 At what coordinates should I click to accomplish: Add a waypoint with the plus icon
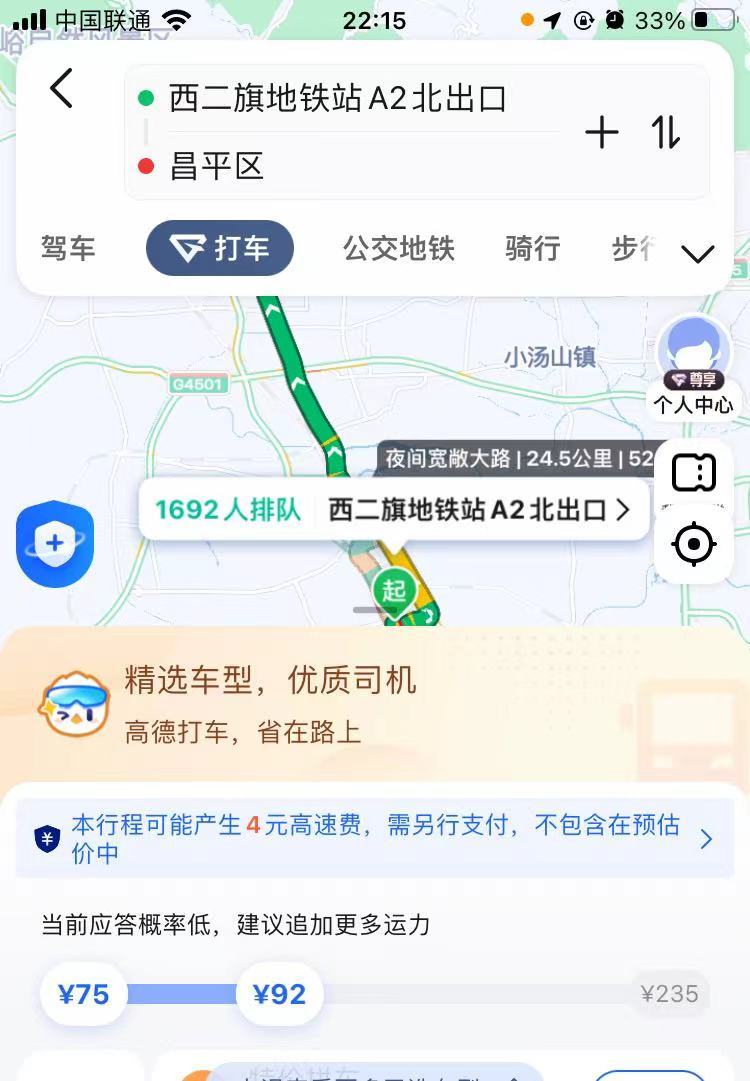[602, 132]
